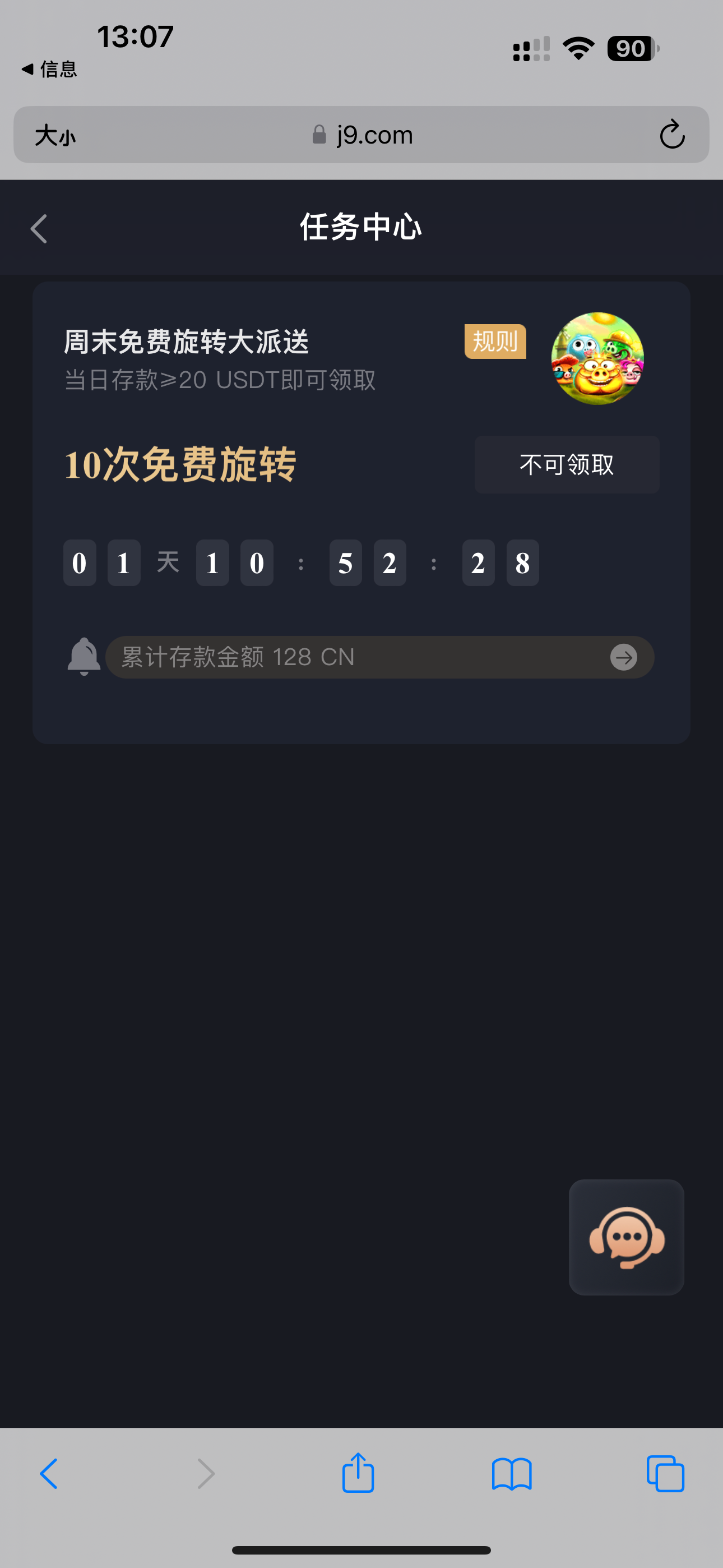The image size is (723, 1568).
Task: Open the customer service chat bubble
Action: pyautogui.click(x=626, y=1237)
